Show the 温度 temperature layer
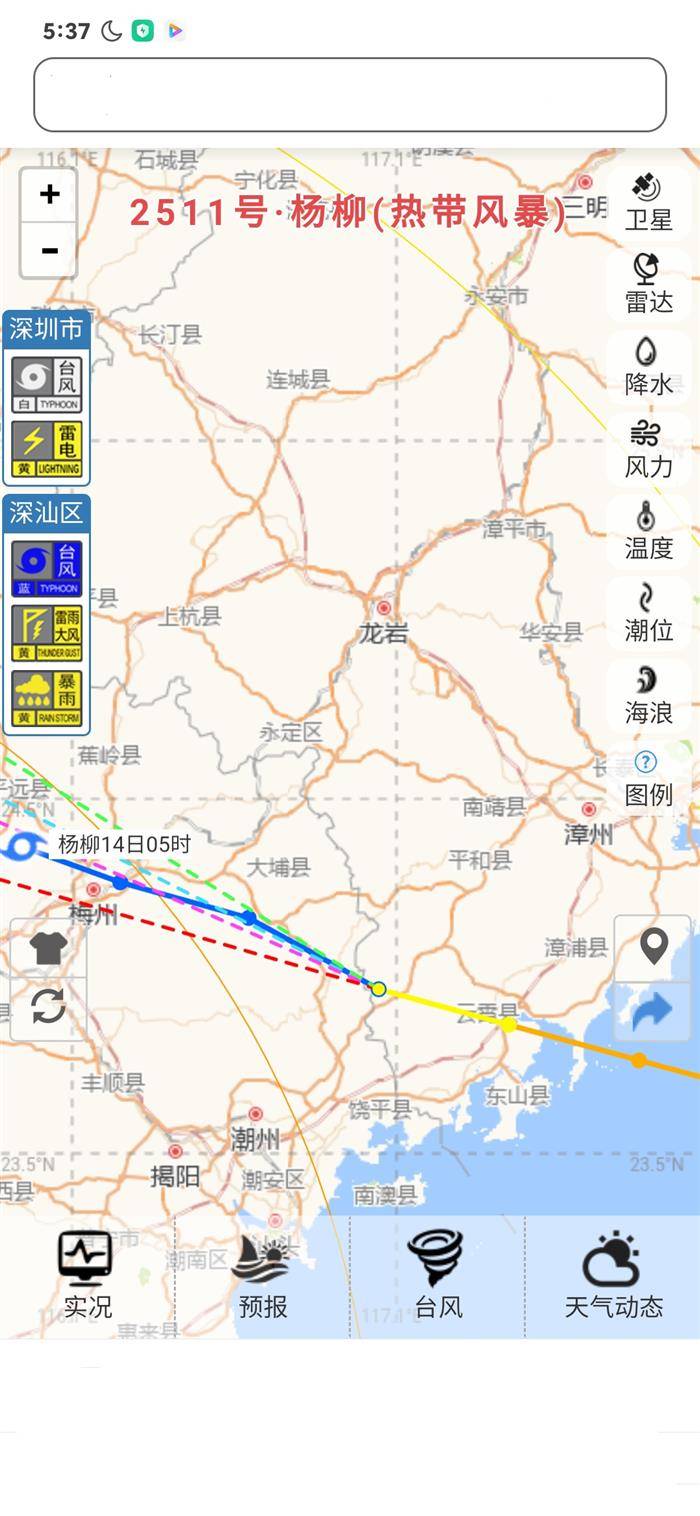Viewport: 700px width, 1516px height. tap(648, 530)
